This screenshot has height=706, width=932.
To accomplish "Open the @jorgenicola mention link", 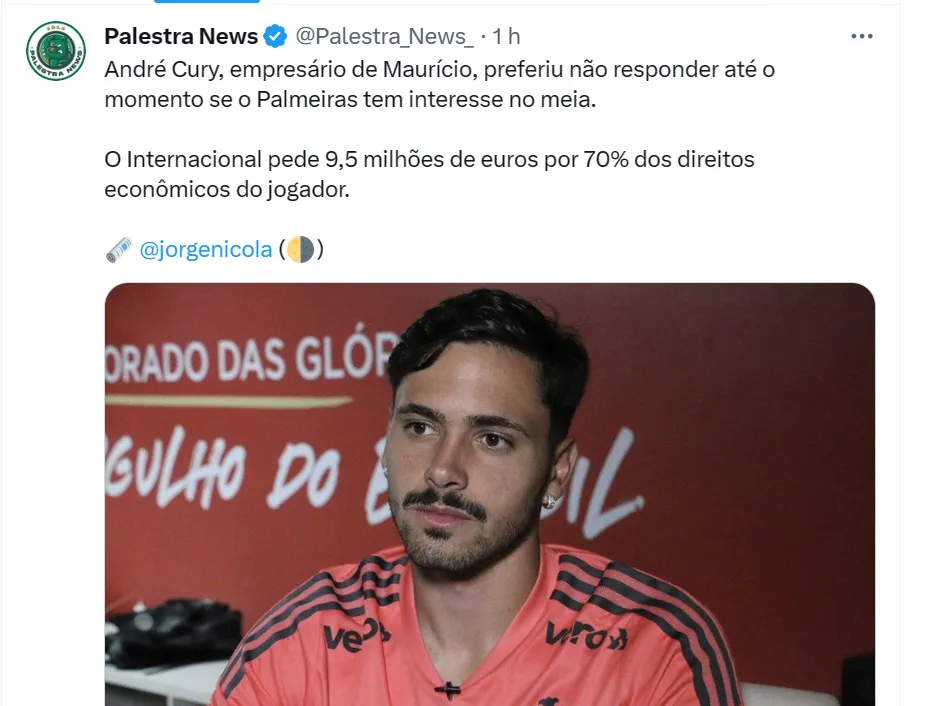I will coord(206,250).
